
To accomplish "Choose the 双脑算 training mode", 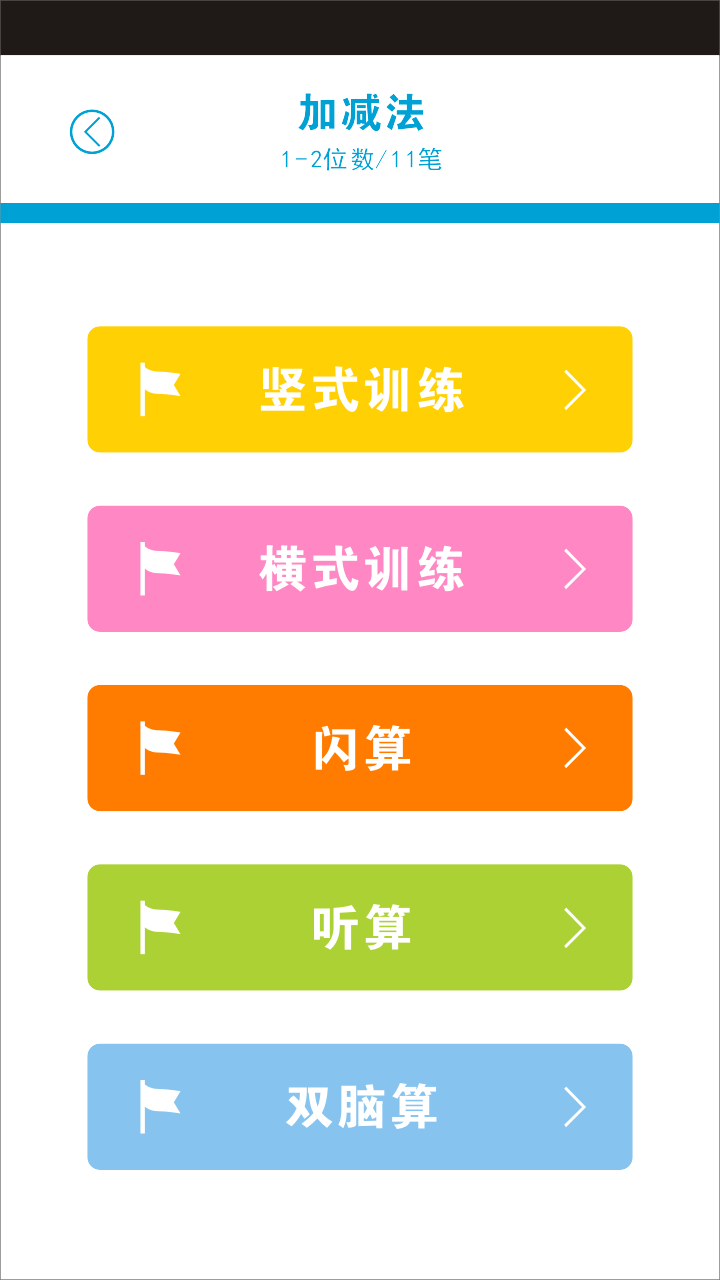I will point(360,1107).
